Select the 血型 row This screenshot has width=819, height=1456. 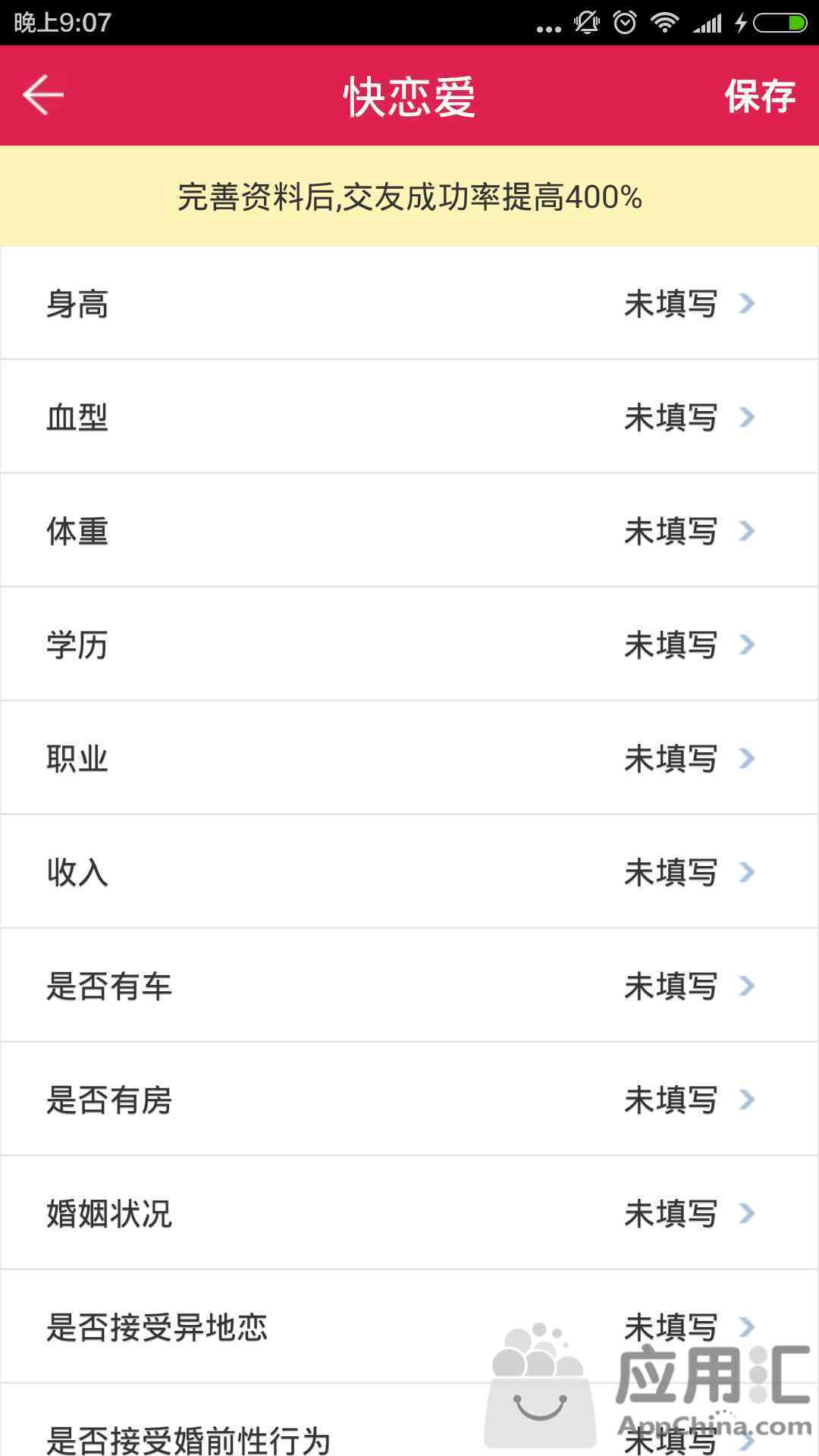pos(409,417)
